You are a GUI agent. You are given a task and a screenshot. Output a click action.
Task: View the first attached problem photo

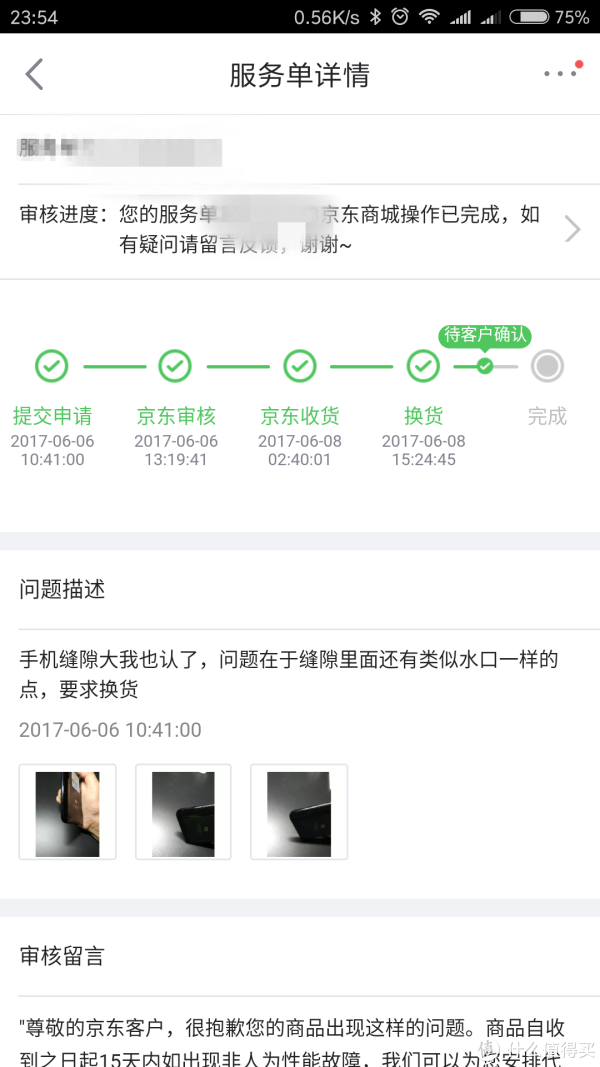click(x=68, y=812)
